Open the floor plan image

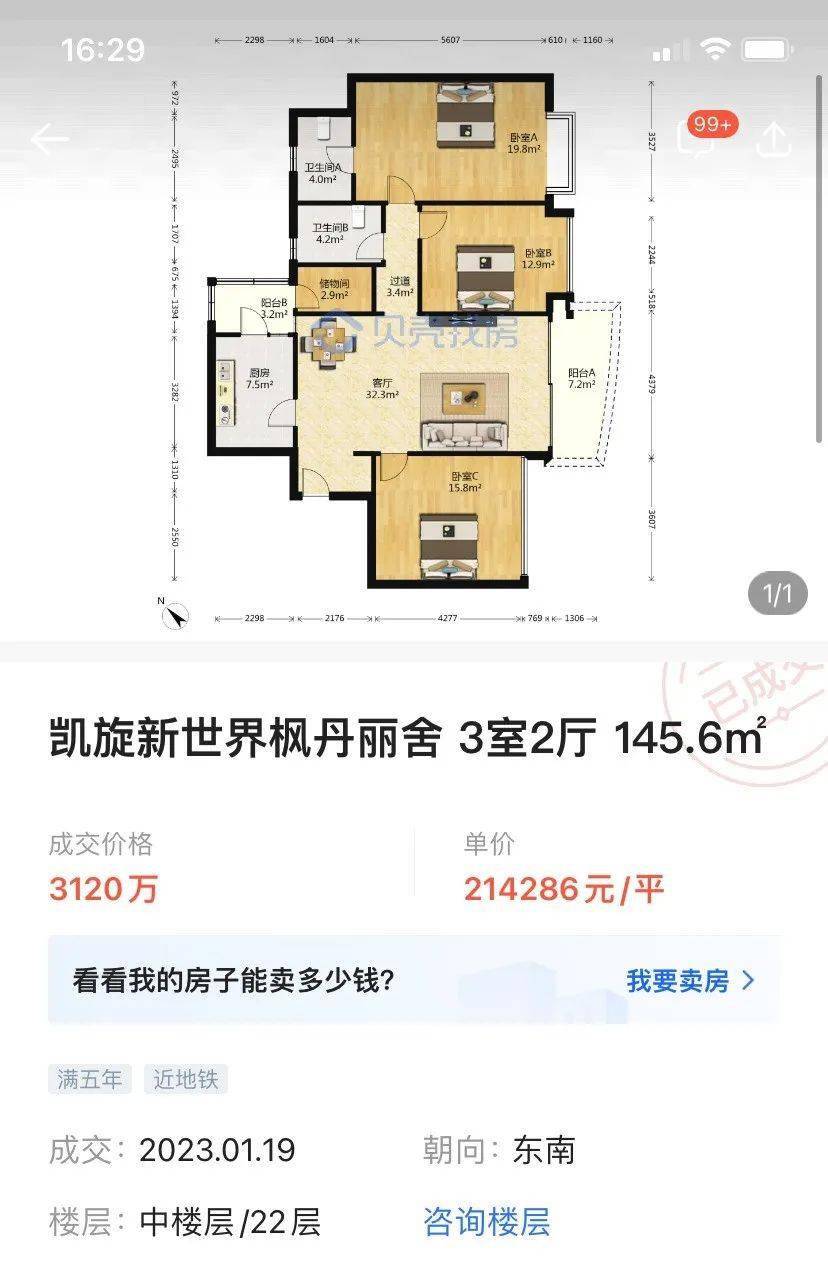(x=414, y=340)
